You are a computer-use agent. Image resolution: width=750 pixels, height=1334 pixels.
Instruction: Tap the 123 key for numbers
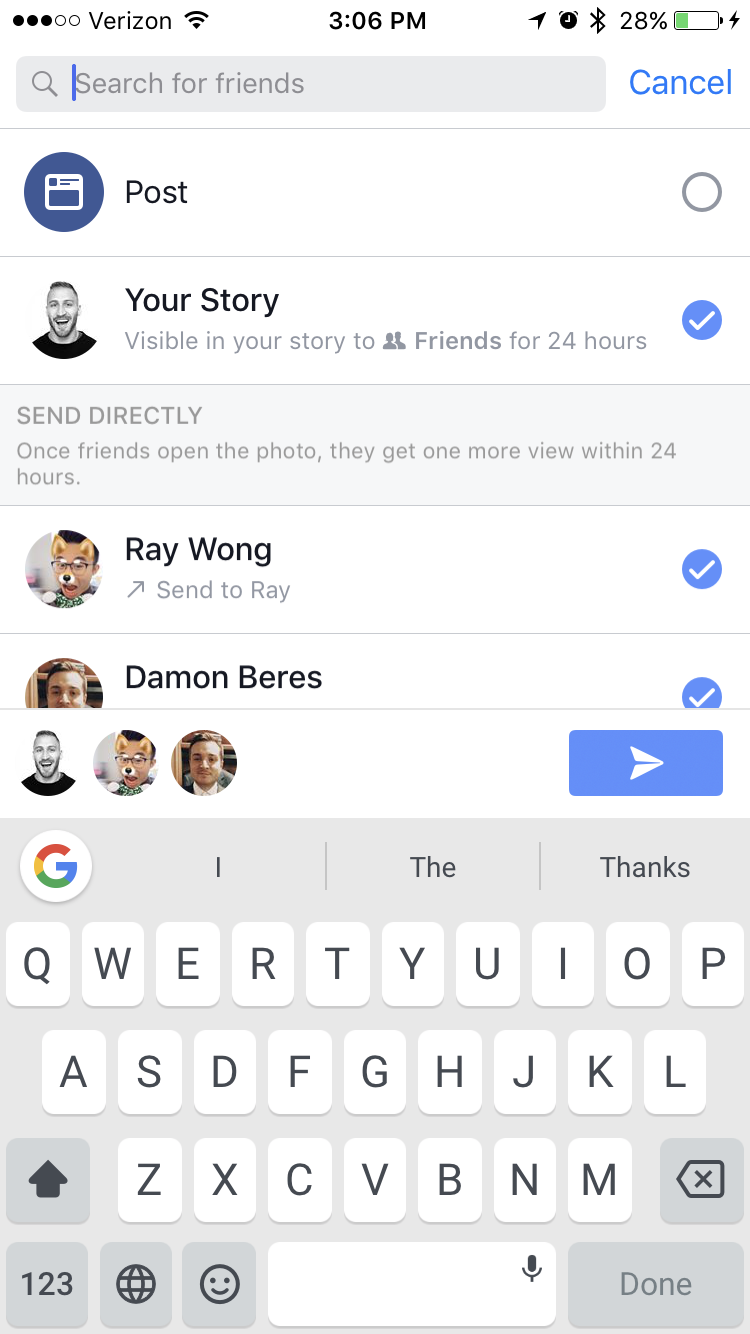pos(47,1284)
